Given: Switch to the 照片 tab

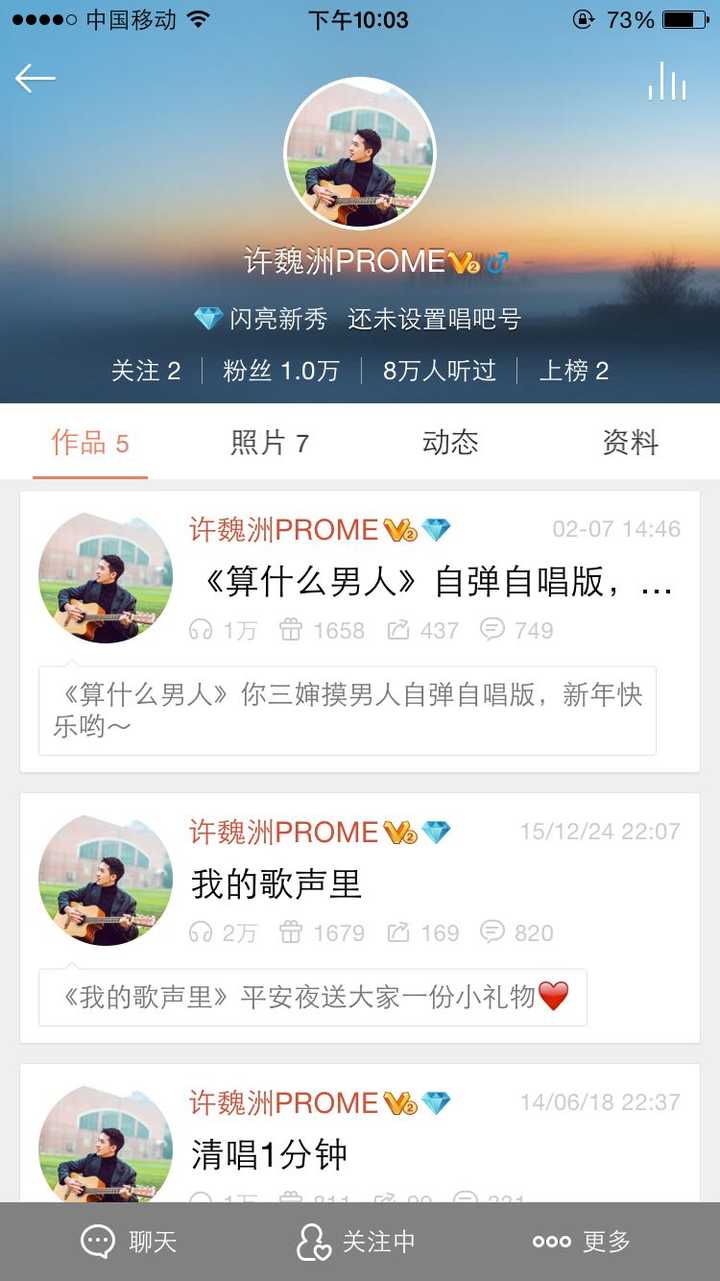Looking at the screenshot, I should [x=270, y=443].
